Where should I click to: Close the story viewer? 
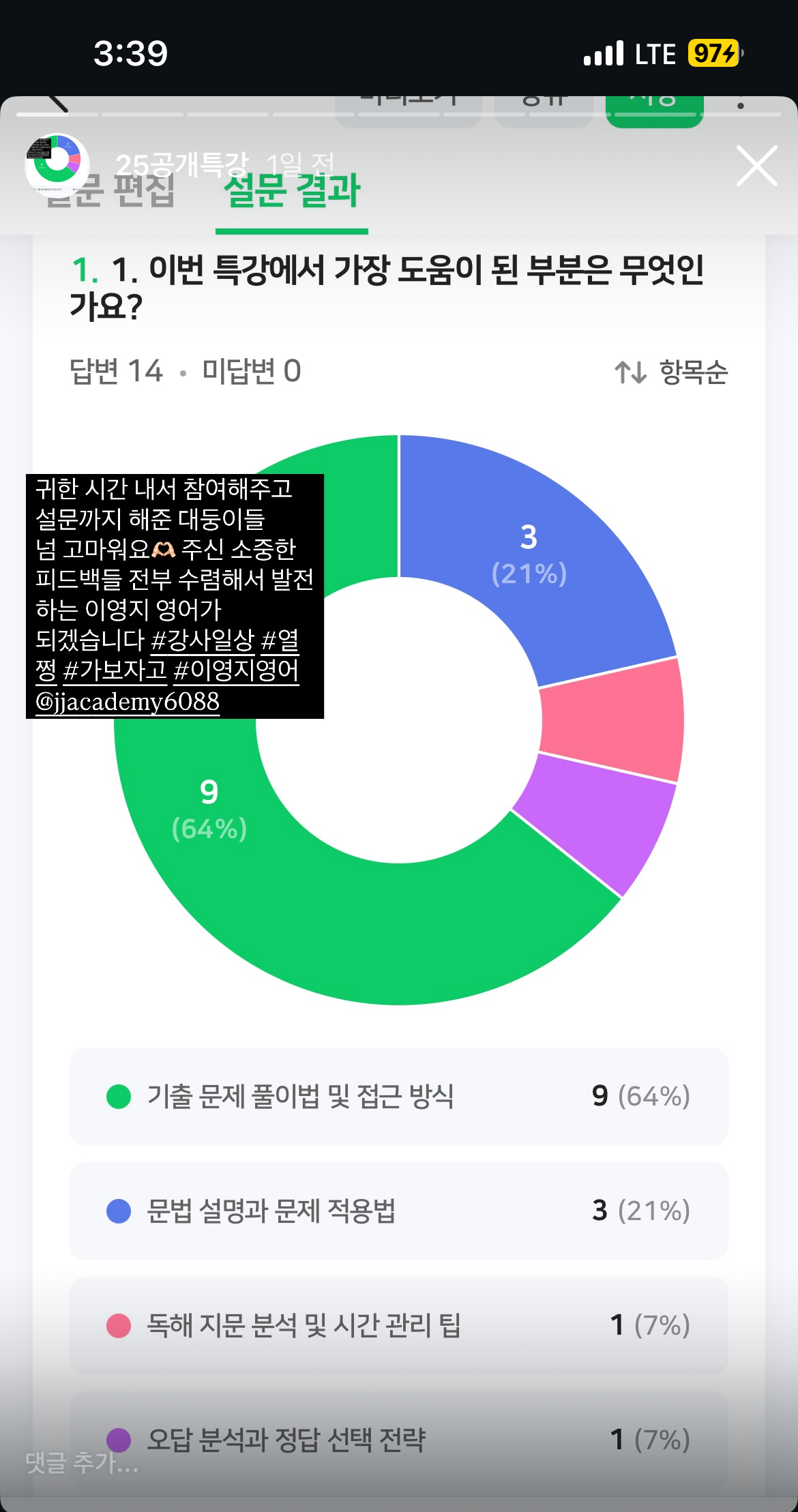coord(756,166)
